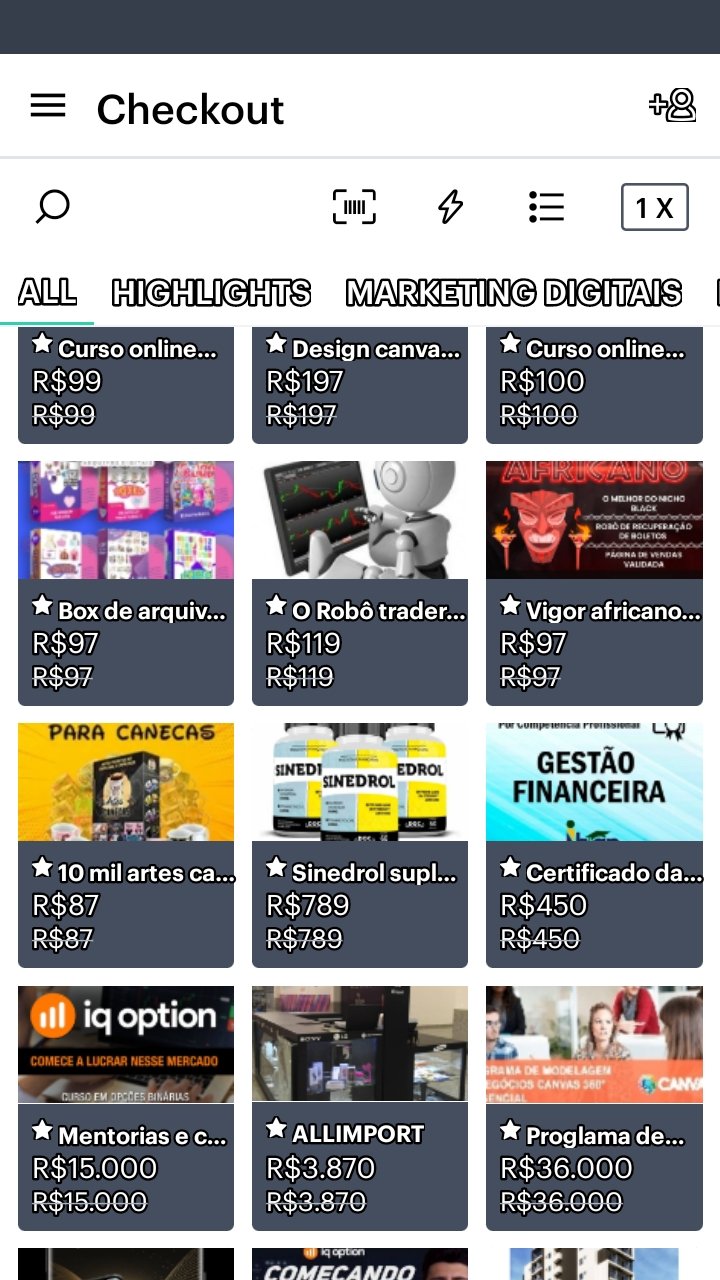720x1280 pixels.
Task: Pick the Certificado Gestão Financeira product
Action: [594, 845]
